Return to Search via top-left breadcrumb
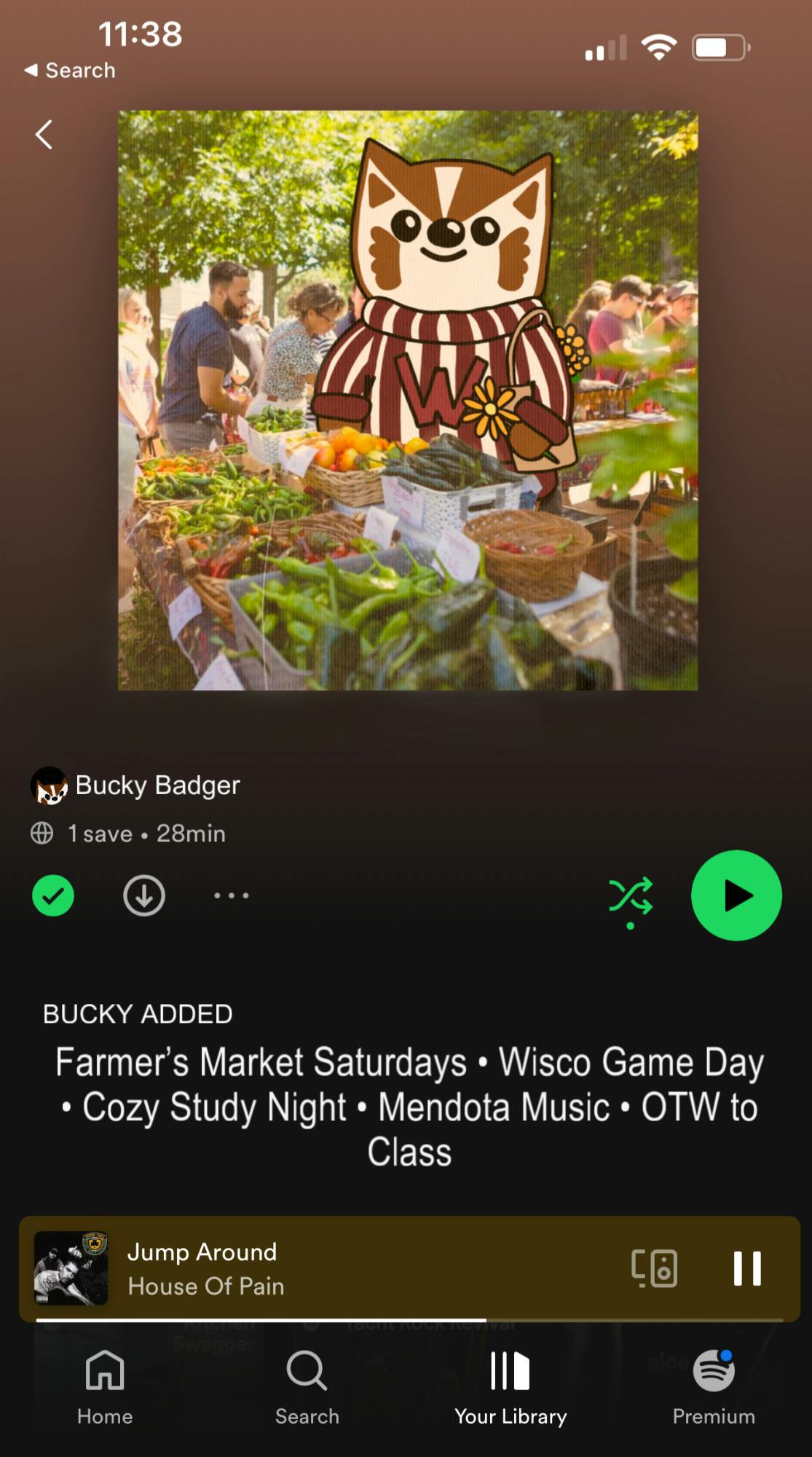Image resolution: width=812 pixels, height=1457 pixels. tap(68, 70)
